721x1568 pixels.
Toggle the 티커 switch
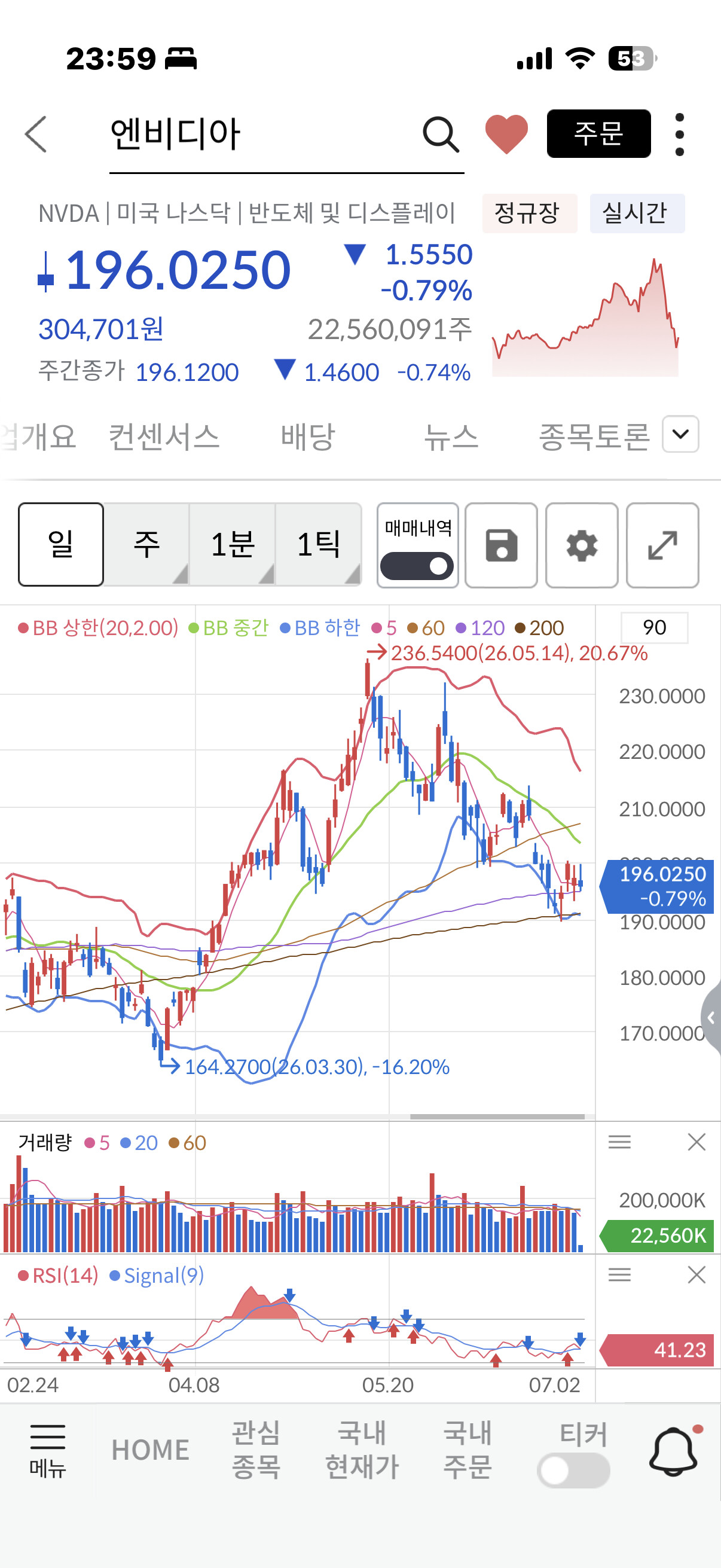(x=574, y=1471)
